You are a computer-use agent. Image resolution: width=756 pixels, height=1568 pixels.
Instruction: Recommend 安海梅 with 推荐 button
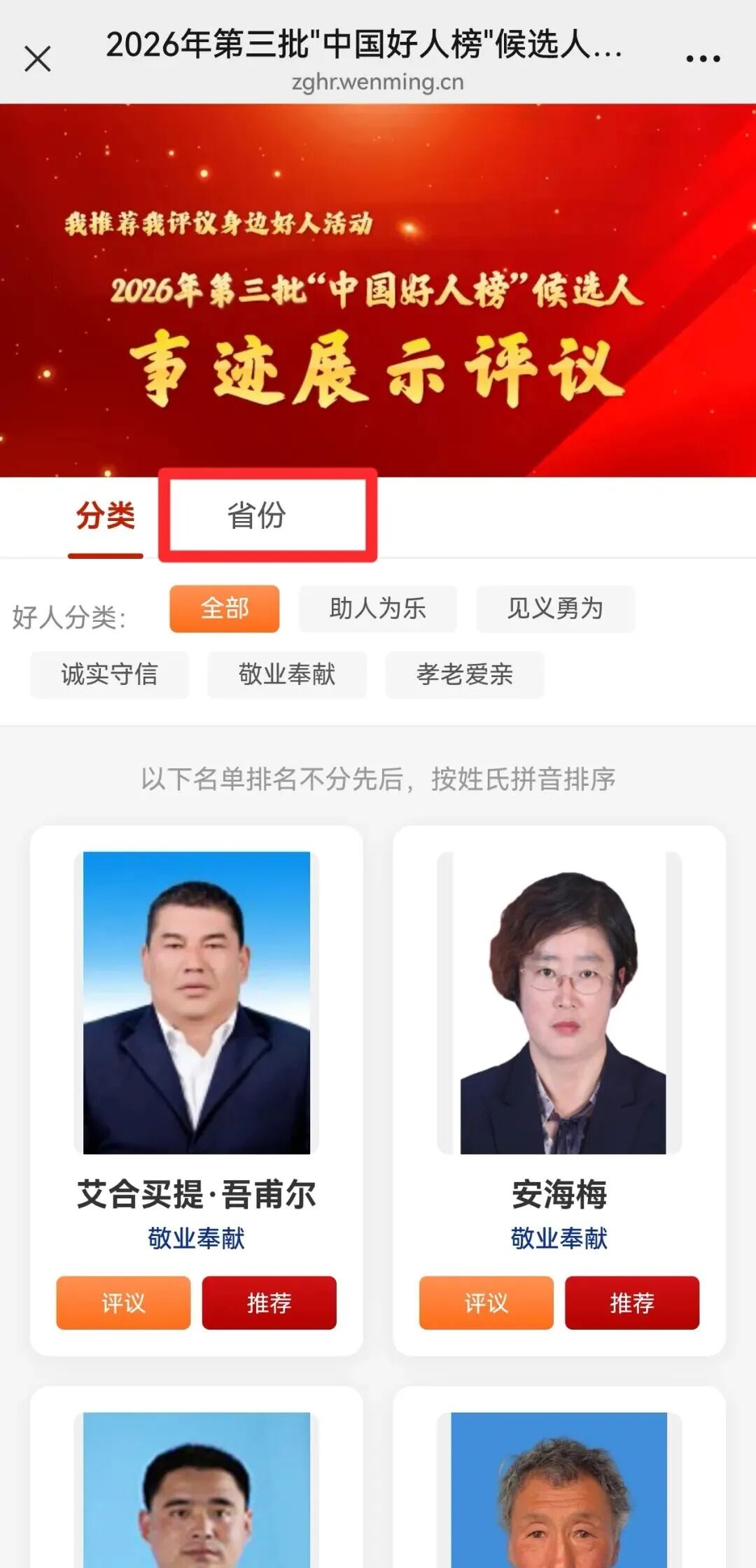(x=632, y=1303)
